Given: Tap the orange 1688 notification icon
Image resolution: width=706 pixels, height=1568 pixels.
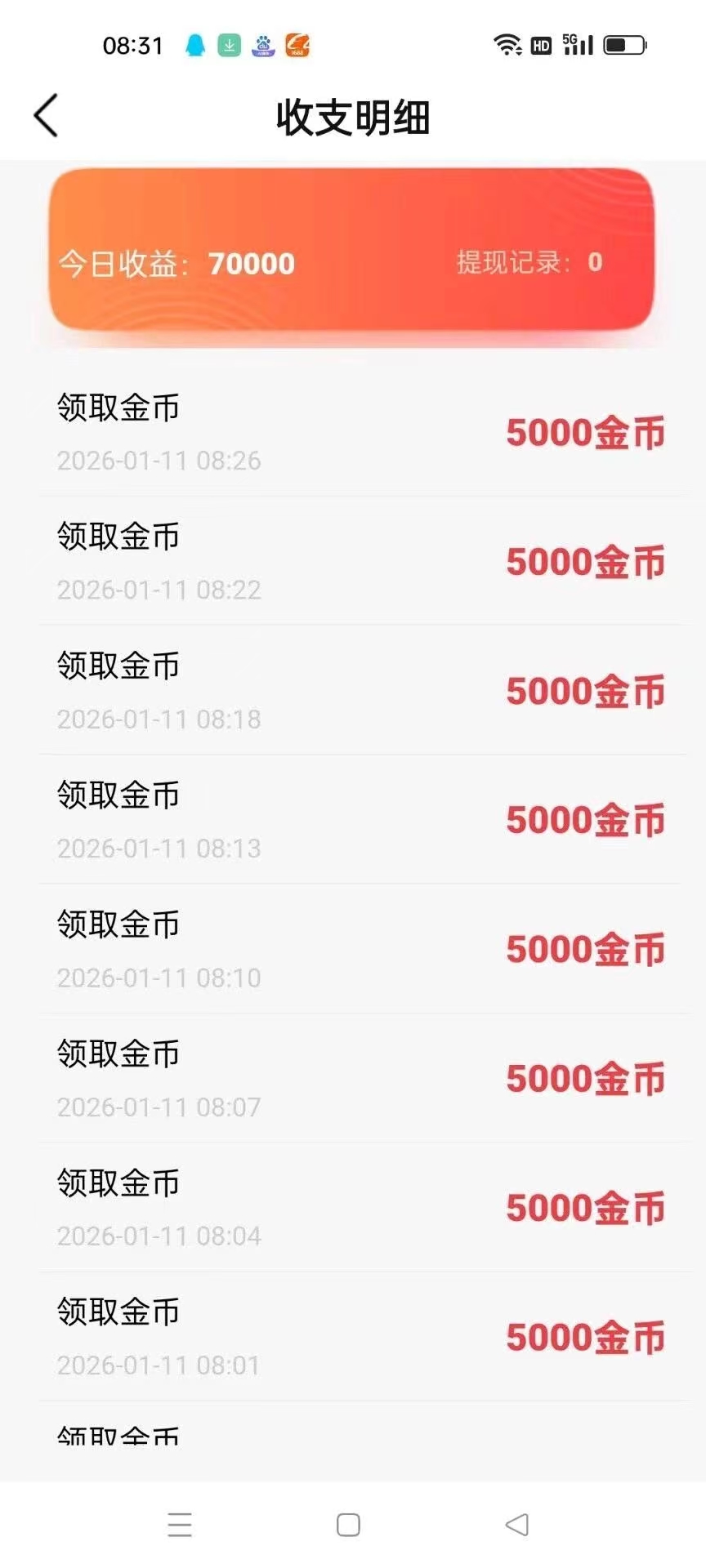Looking at the screenshot, I should pyautogui.click(x=298, y=45).
